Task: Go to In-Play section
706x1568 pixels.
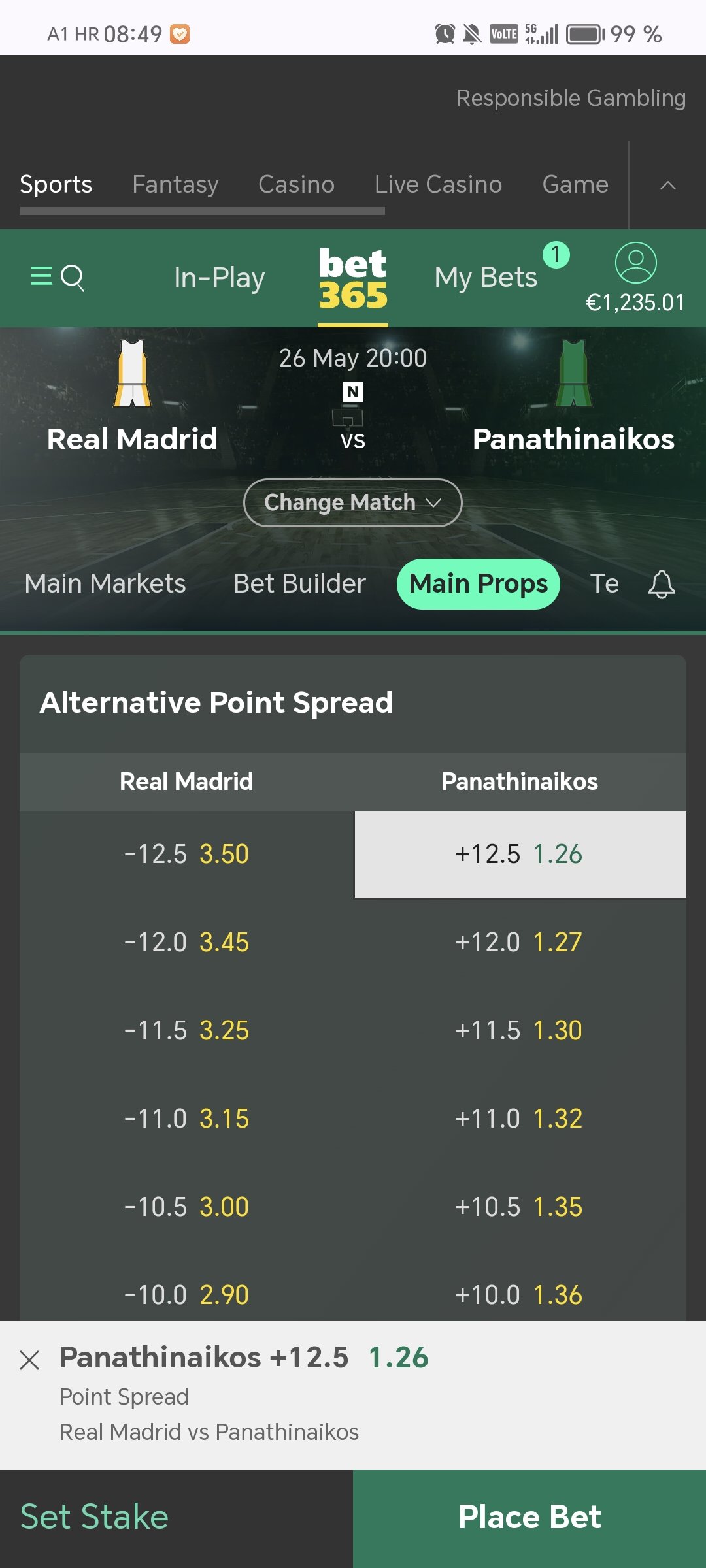Action: pyautogui.click(x=219, y=278)
